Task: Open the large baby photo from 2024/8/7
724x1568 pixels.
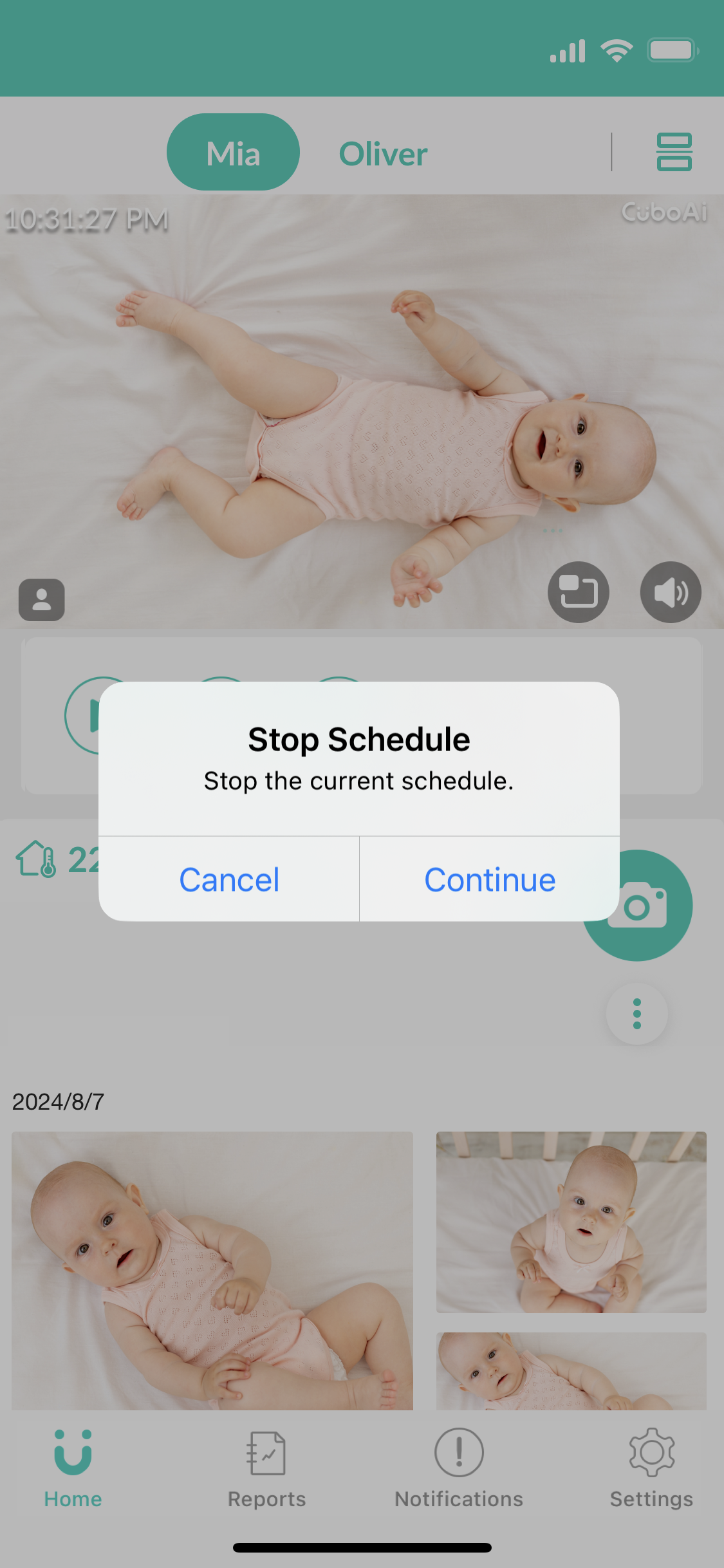Action: (x=212, y=1270)
